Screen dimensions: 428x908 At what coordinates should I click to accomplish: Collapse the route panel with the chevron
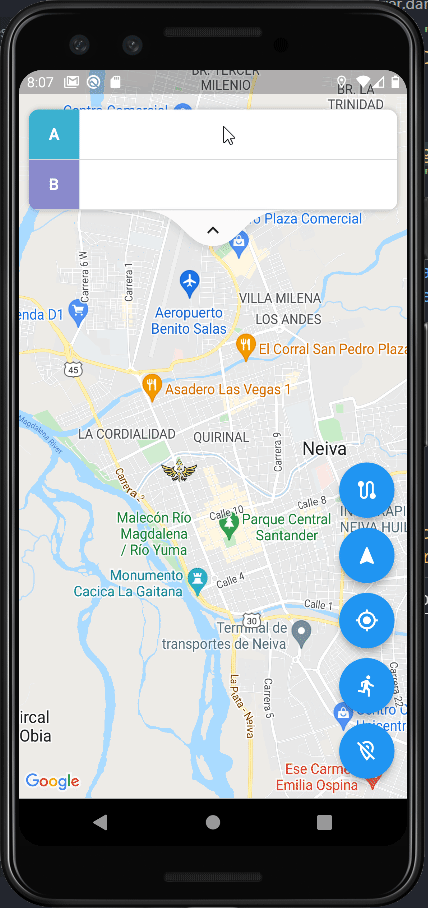coord(213,230)
